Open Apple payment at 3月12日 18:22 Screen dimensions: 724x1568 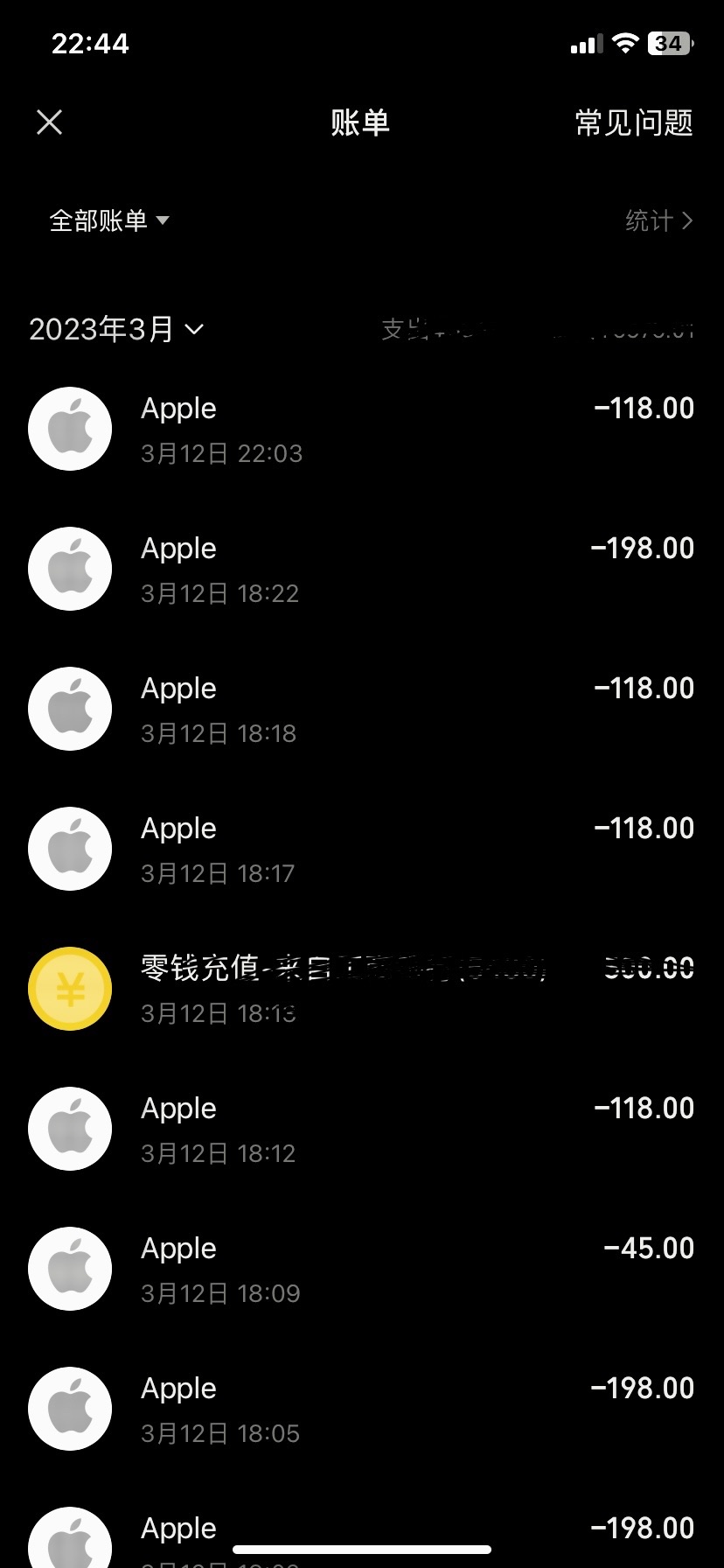click(362, 569)
